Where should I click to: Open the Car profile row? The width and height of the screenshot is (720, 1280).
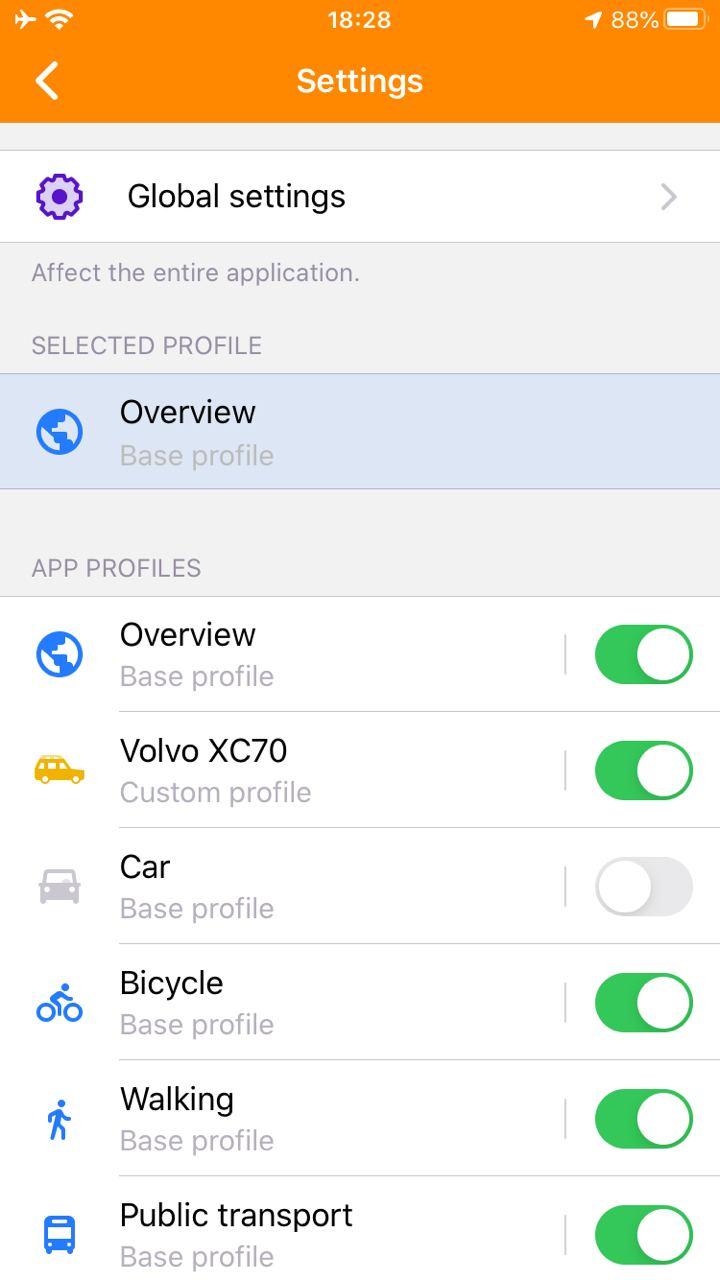300,887
